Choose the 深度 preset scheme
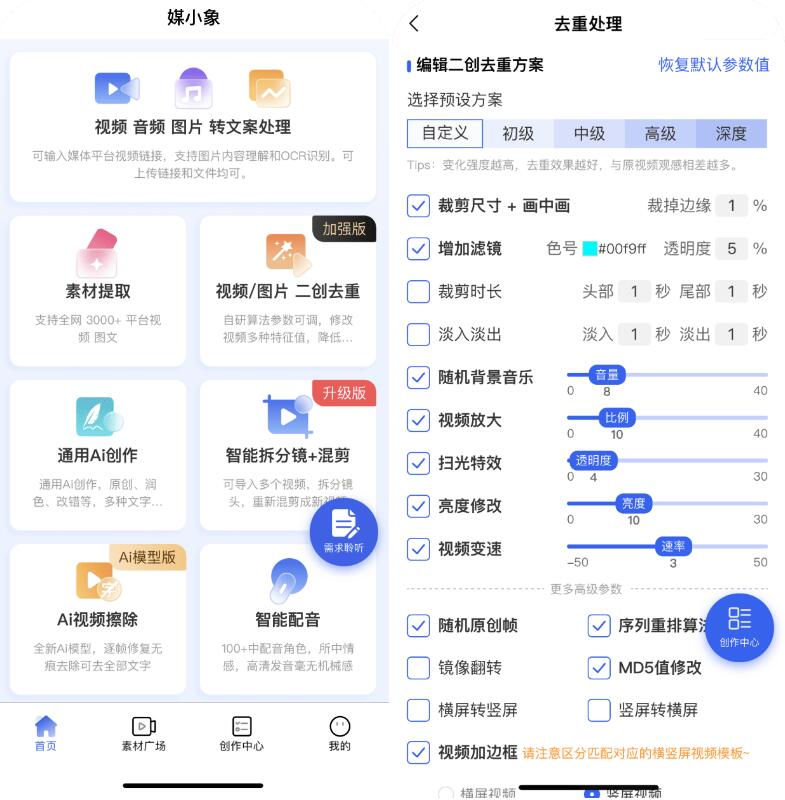The width and height of the screenshot is (785, 800). pyautogui.click(x=730, y=134)
